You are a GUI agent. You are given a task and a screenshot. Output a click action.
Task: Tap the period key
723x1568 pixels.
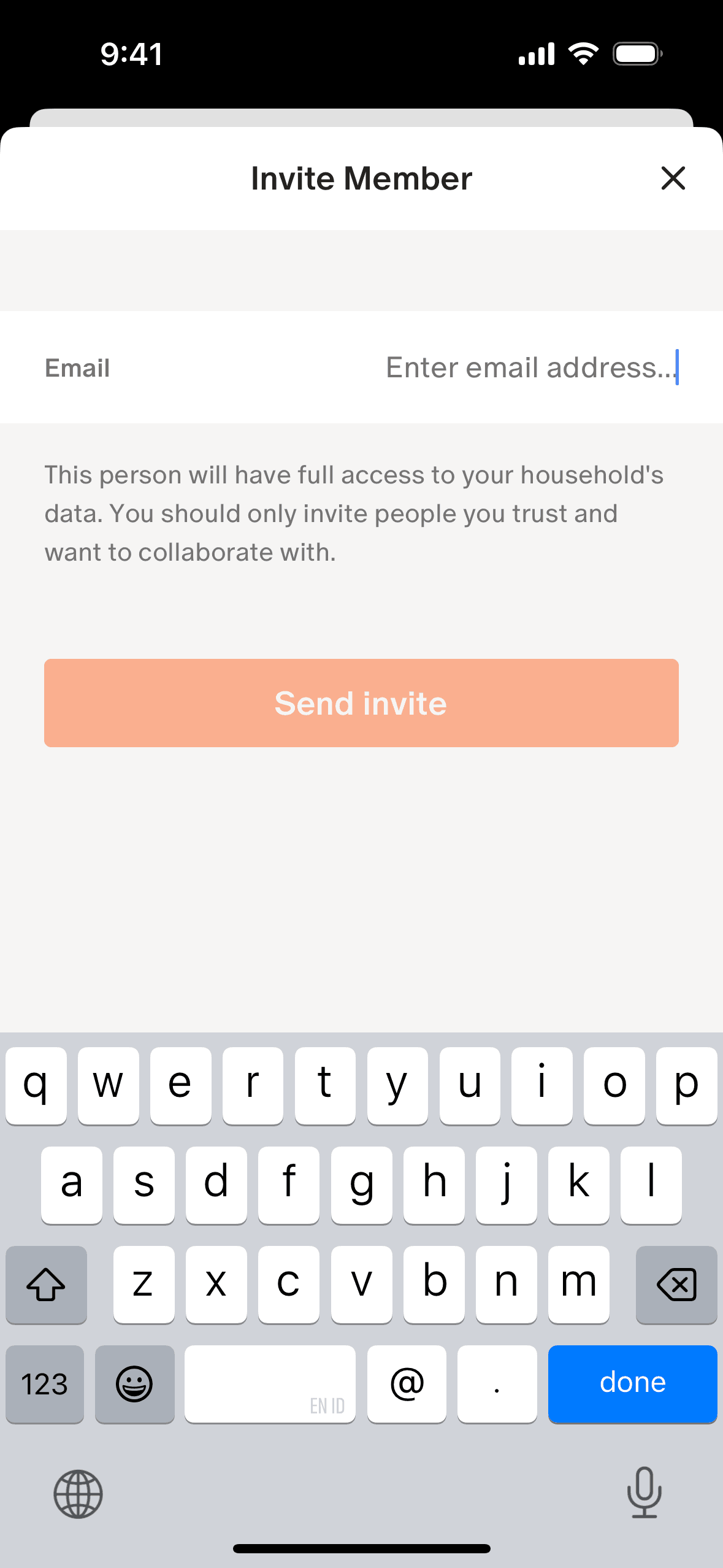(497, 1383)
